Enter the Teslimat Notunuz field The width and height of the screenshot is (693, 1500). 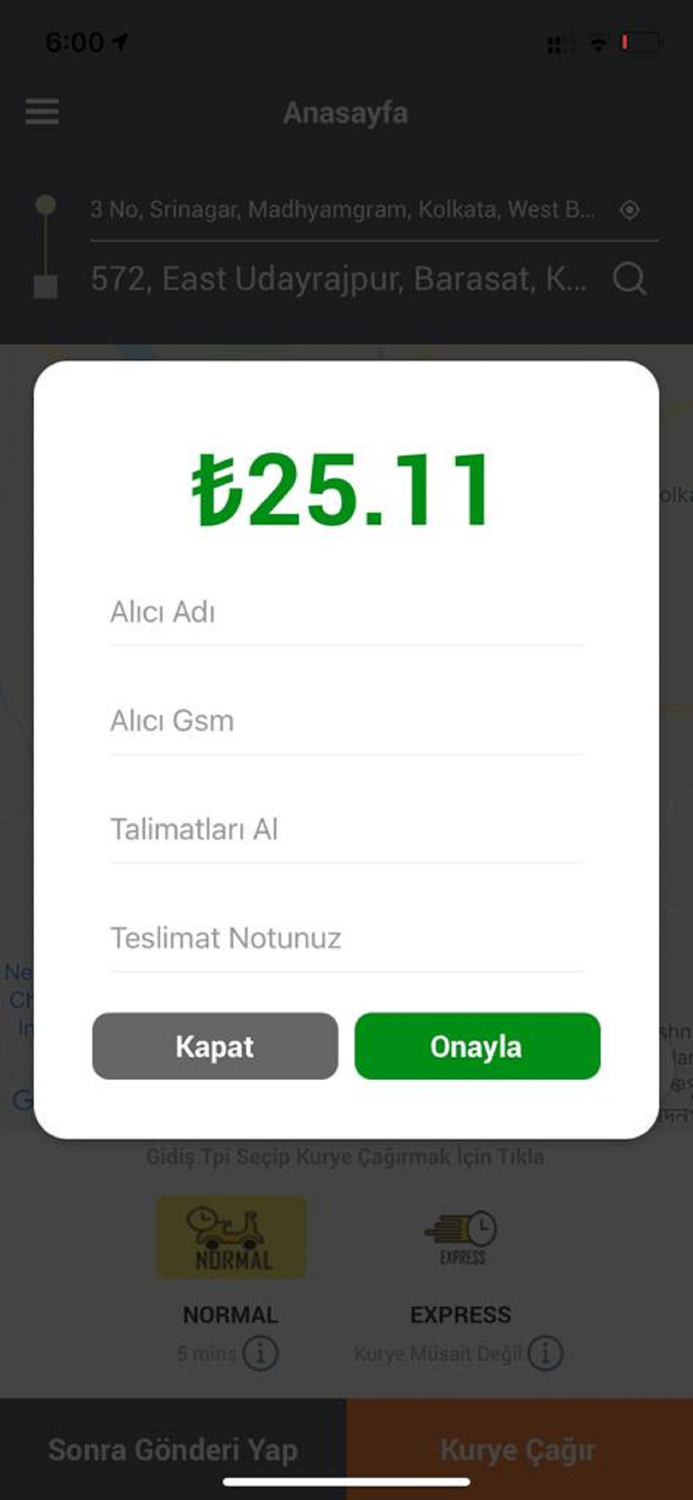[x=345, y=938]
